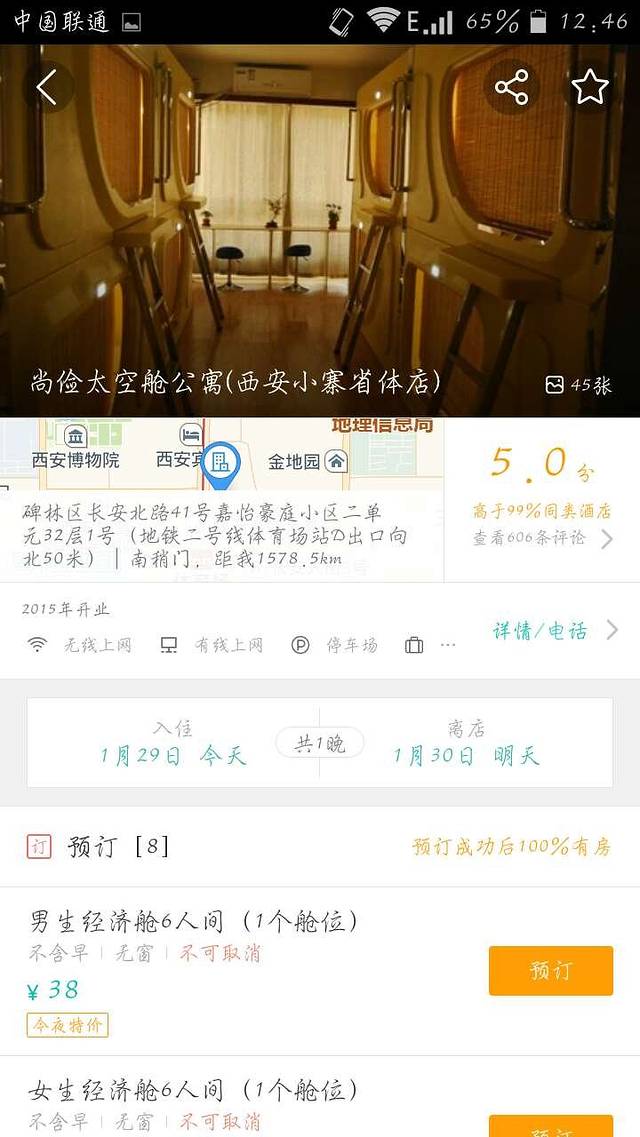The image size is (640, 1137).
Task: Book the 男生经济舱6人间 for ¥38
Action: 550,970
